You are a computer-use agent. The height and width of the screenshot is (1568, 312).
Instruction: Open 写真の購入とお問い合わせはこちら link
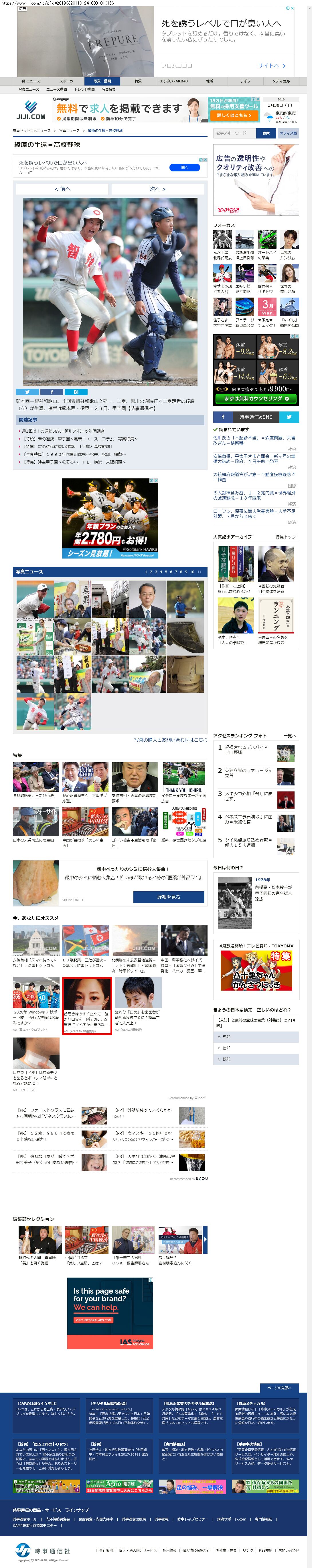click(x=170, y=740)
